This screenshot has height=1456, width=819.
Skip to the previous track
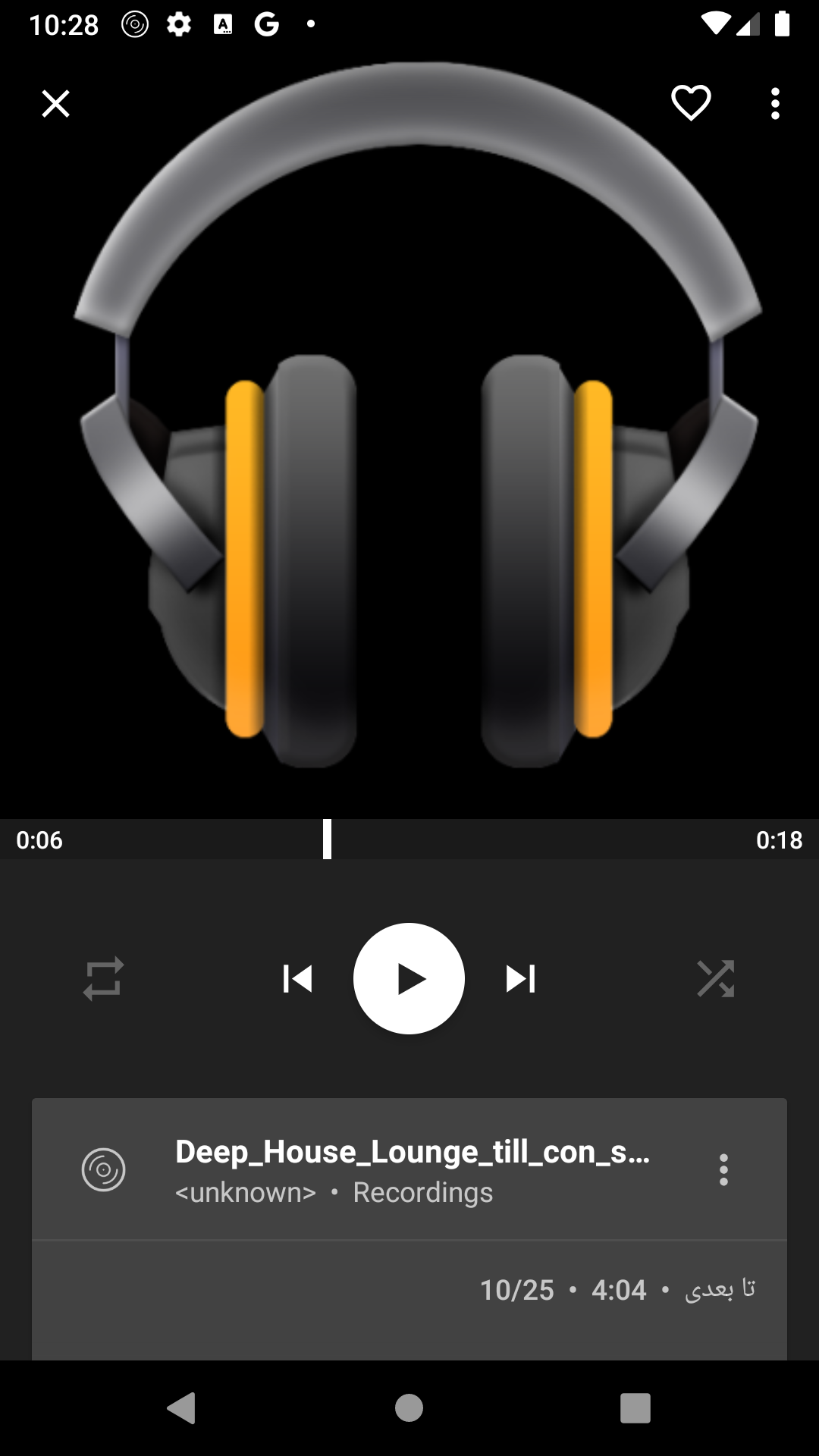tap(297, 978)
